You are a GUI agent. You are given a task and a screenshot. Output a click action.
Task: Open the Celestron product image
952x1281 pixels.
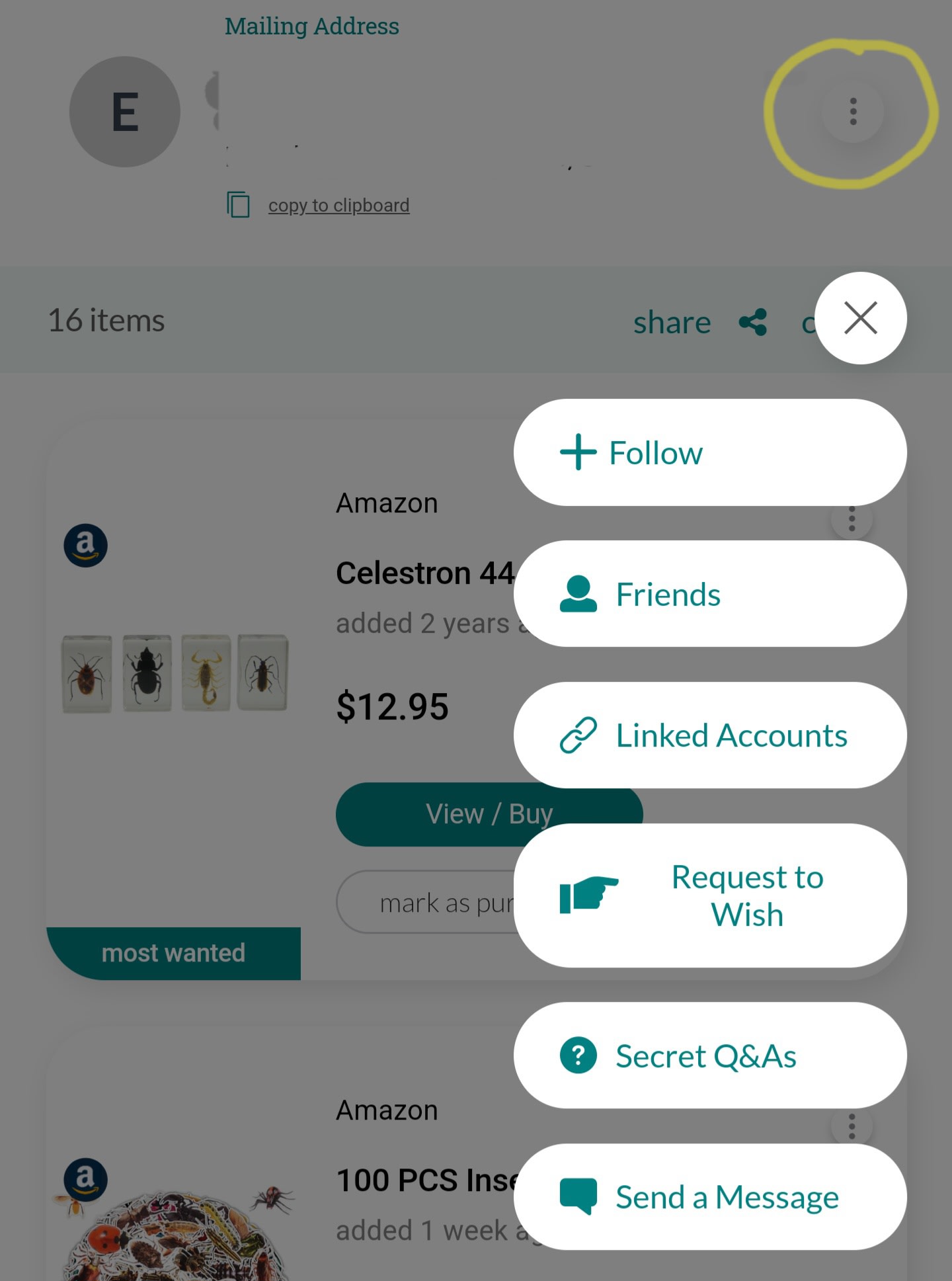(x=175, y=673)
